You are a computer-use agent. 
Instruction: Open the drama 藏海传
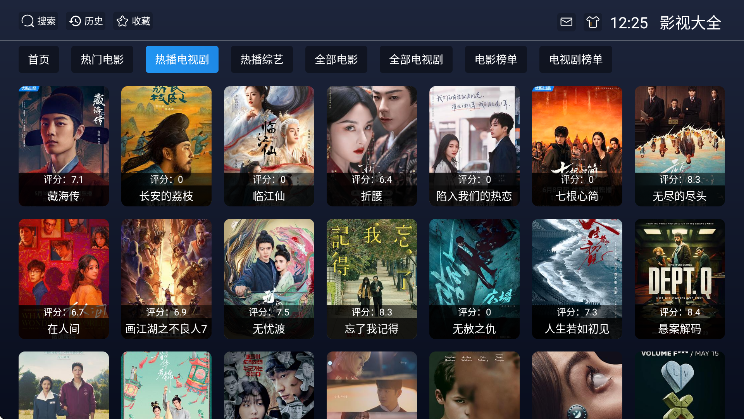63,145
